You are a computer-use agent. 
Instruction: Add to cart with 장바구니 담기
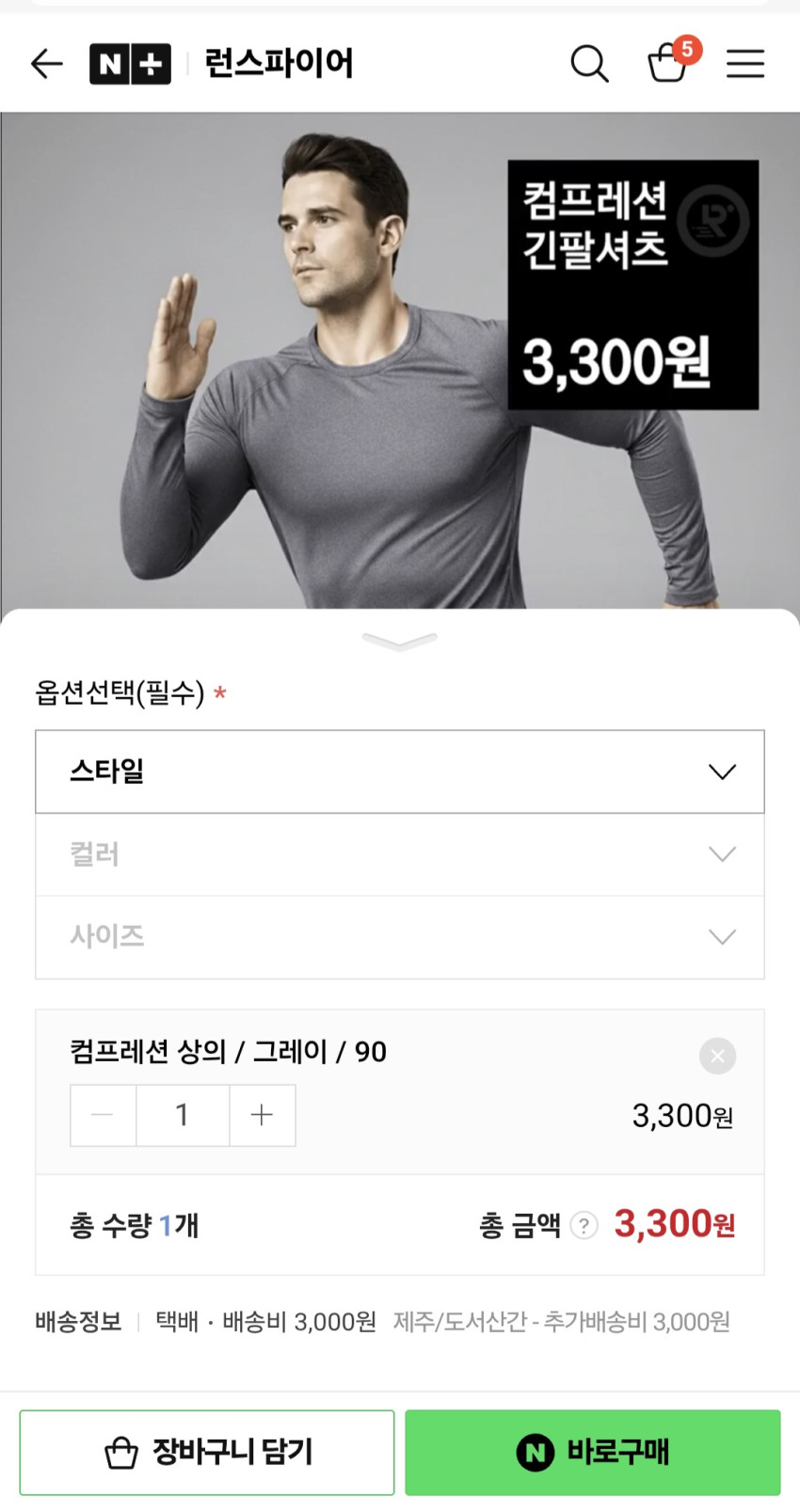point(207,1452)
